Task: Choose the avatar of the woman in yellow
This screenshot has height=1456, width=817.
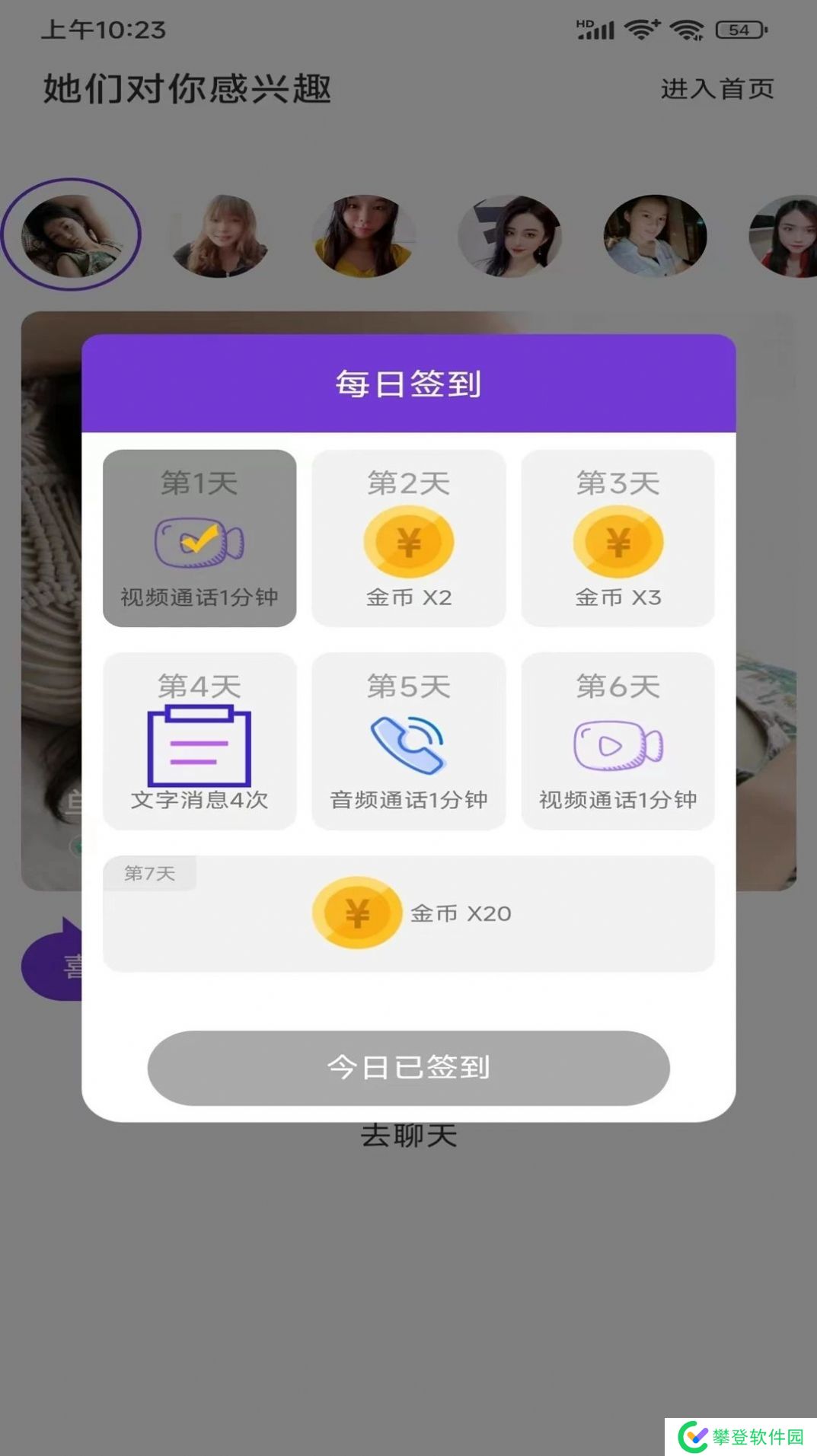Action: point(364,236)
